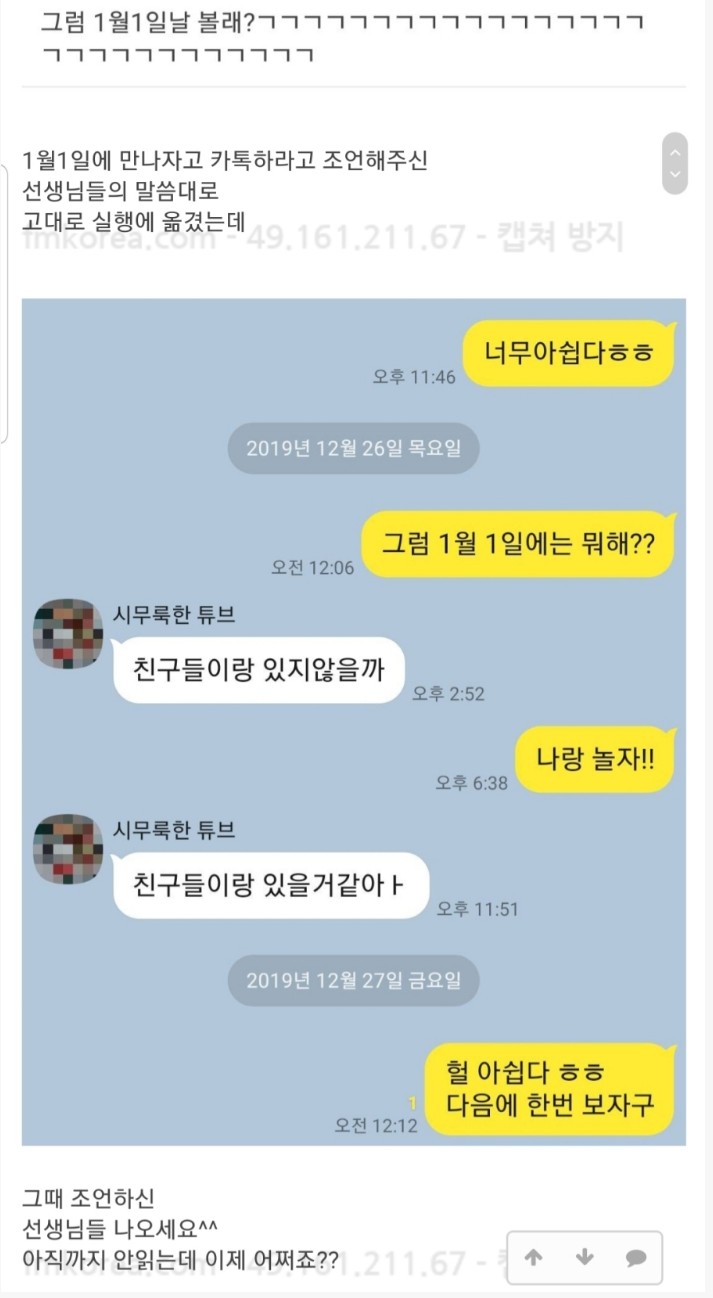Tap the down arrow in floating bar

click(585, 1258)
